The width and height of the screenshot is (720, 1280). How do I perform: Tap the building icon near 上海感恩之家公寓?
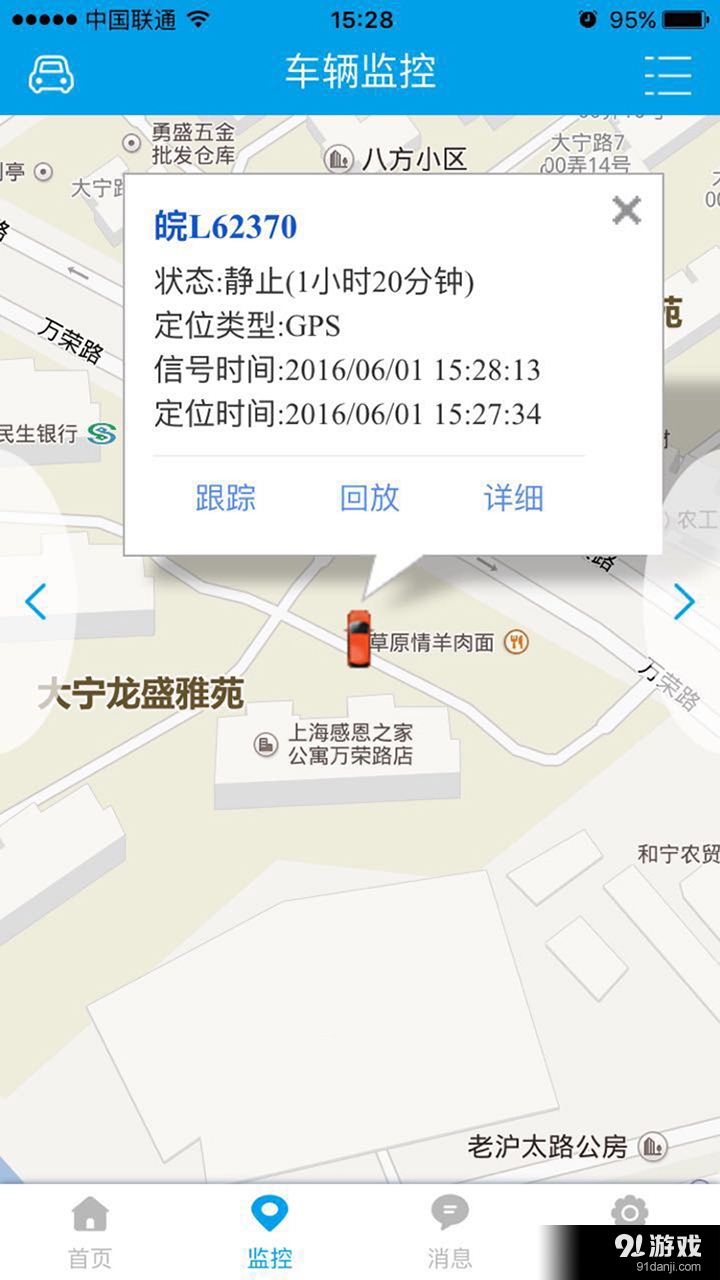click(265, 745)
